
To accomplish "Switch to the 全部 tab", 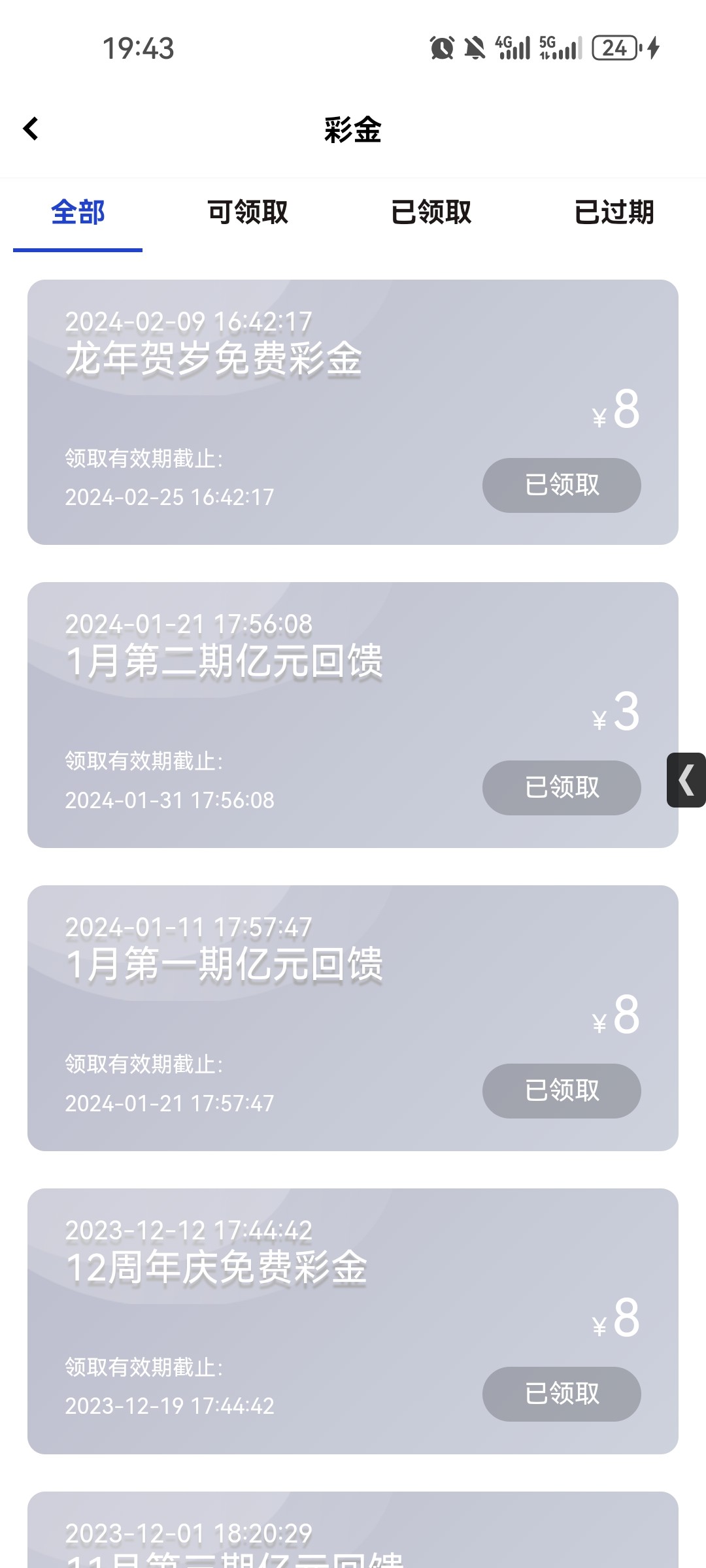I will coord(78,212).
